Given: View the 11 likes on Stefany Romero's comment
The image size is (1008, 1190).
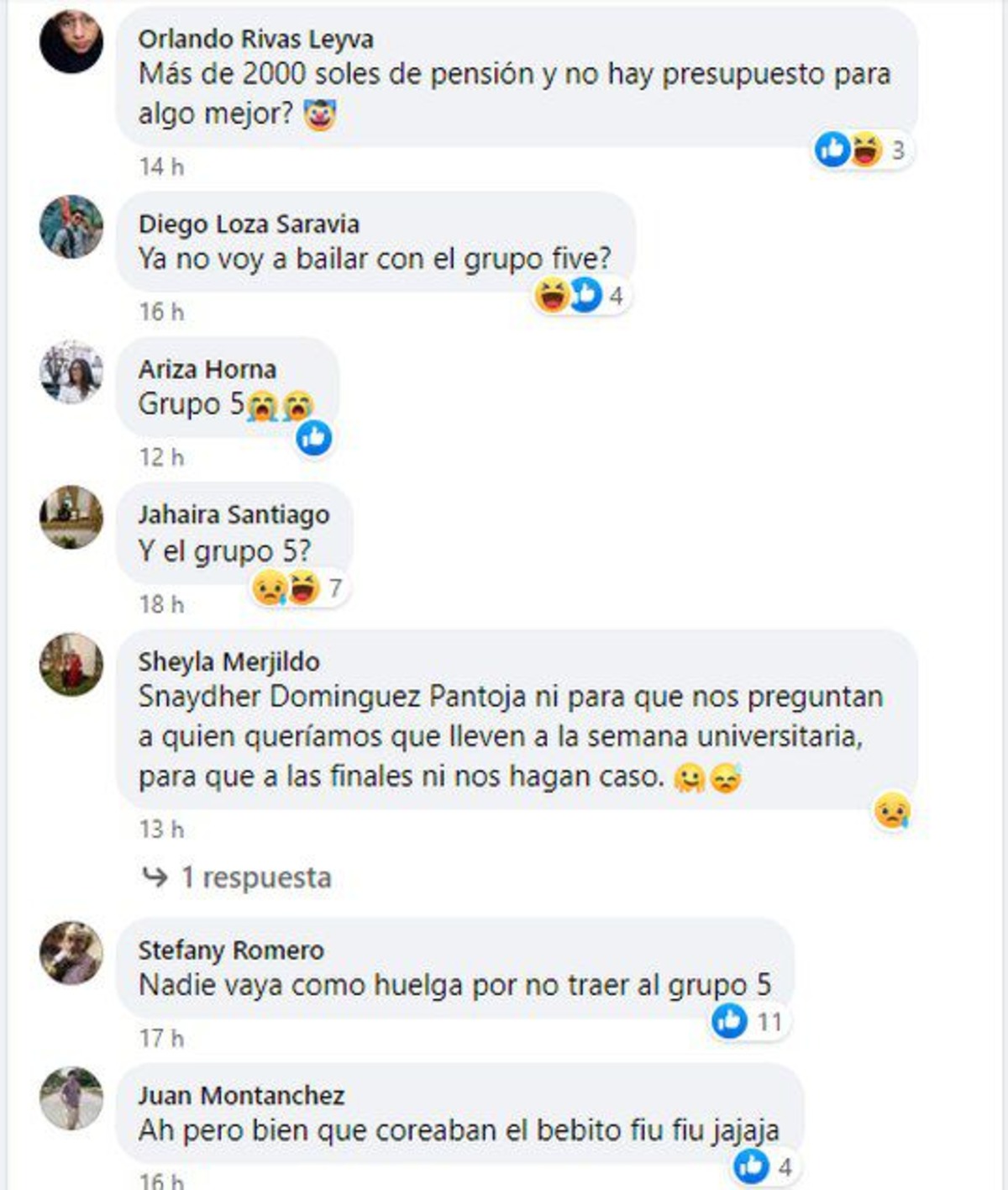Looking at the screenshot, I should click(748, 1021).
